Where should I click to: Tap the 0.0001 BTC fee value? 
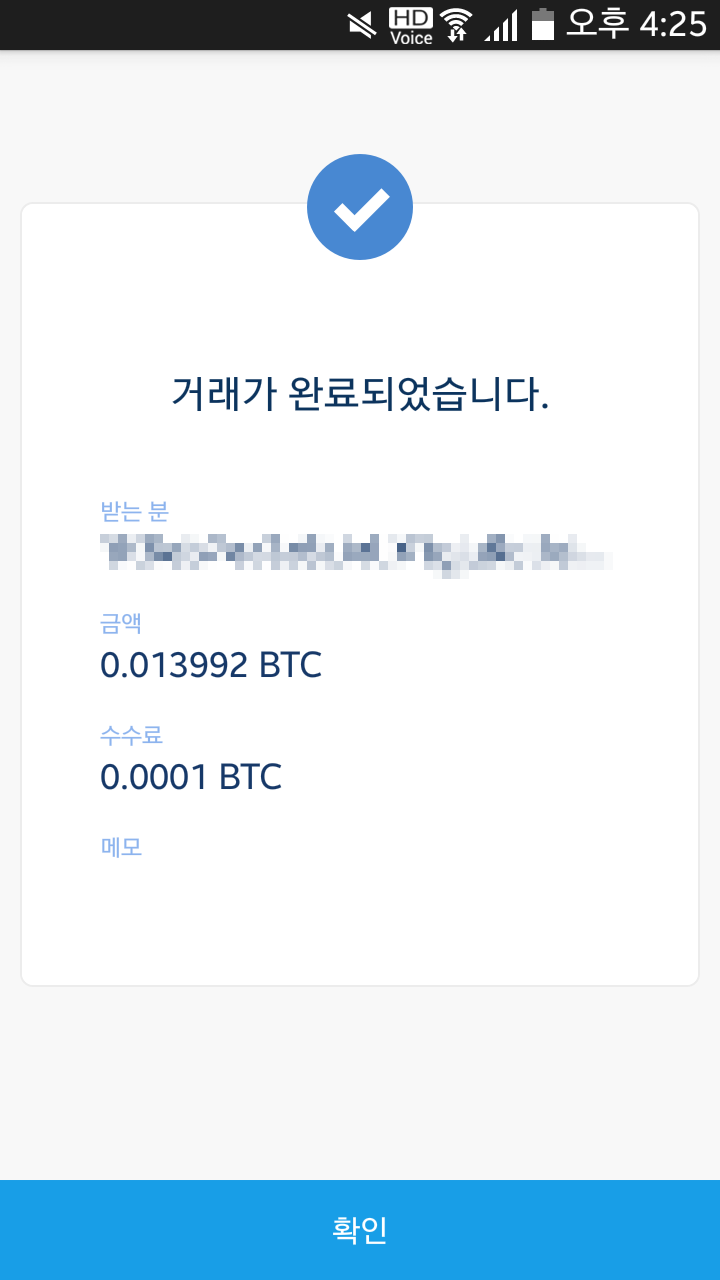[192, 777]
